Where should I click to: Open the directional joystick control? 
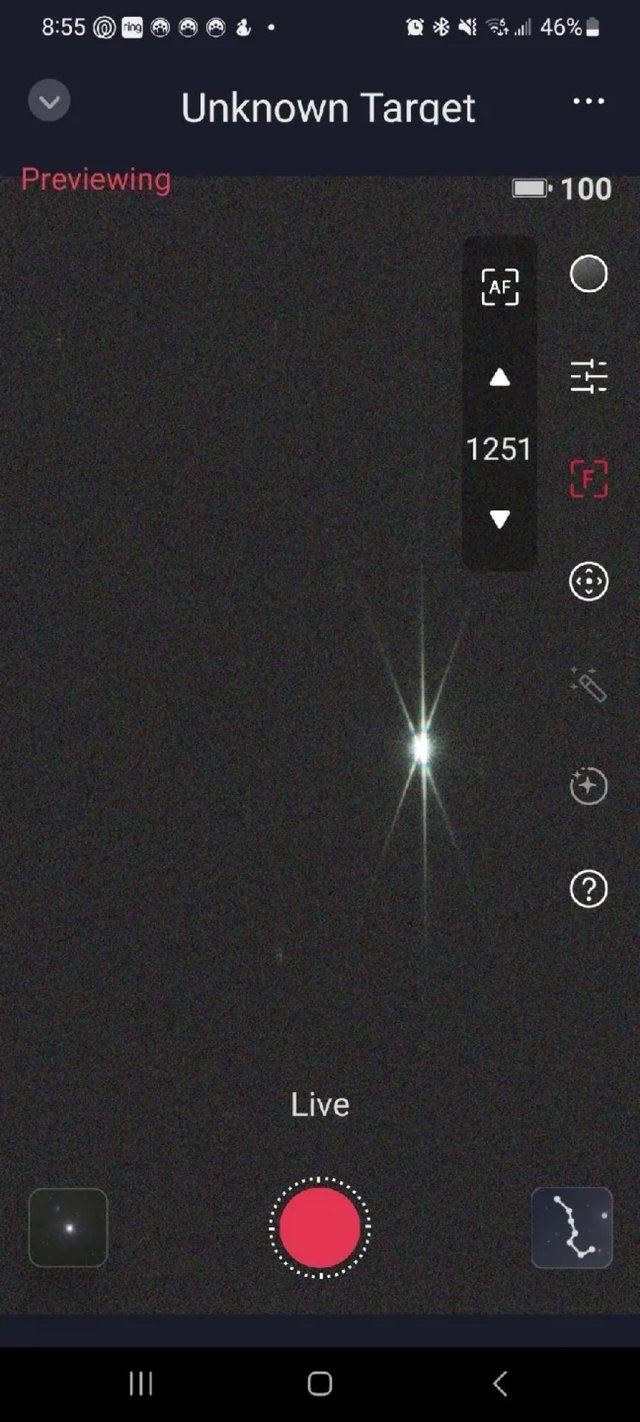coord(588,582)
